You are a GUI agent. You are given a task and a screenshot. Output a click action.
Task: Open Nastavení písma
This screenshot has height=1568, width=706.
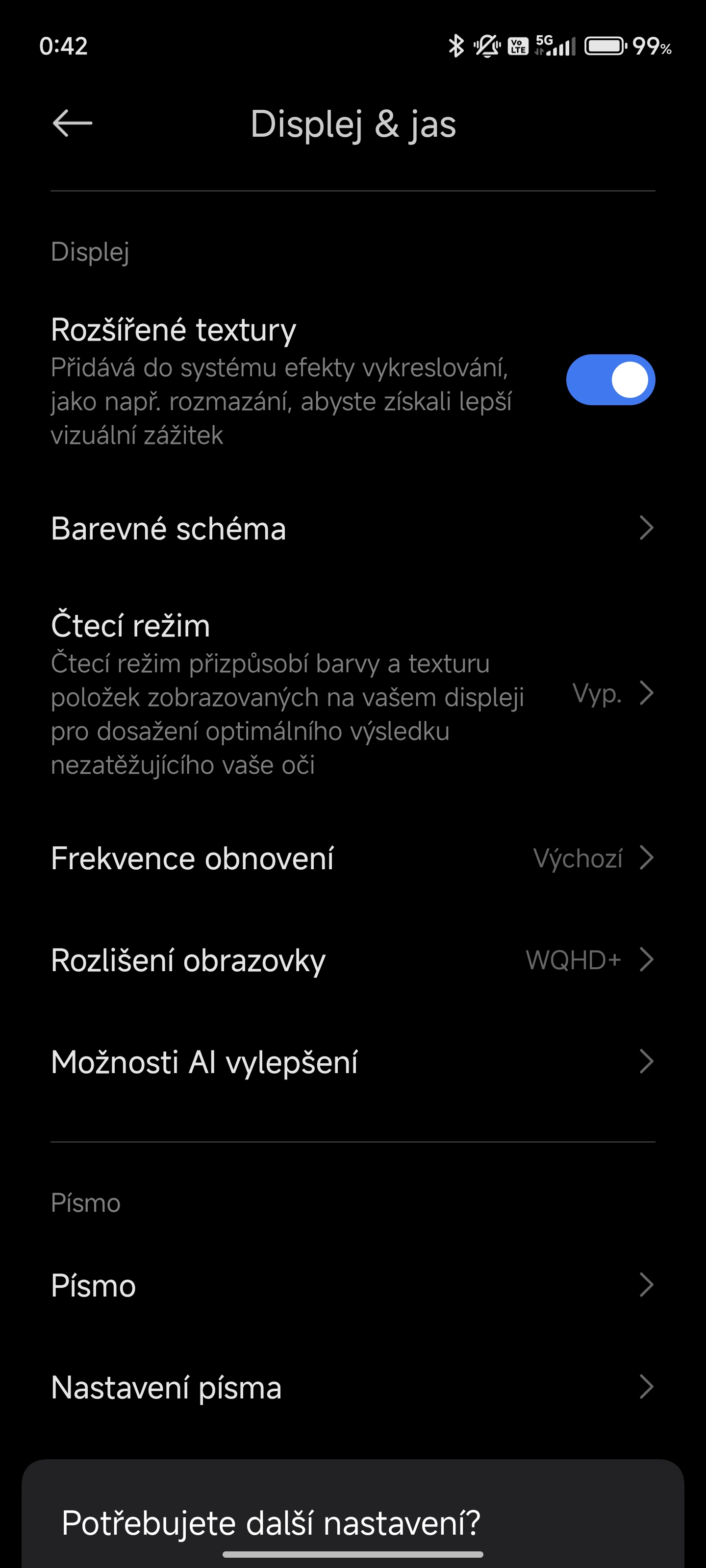click(353, 1387)
